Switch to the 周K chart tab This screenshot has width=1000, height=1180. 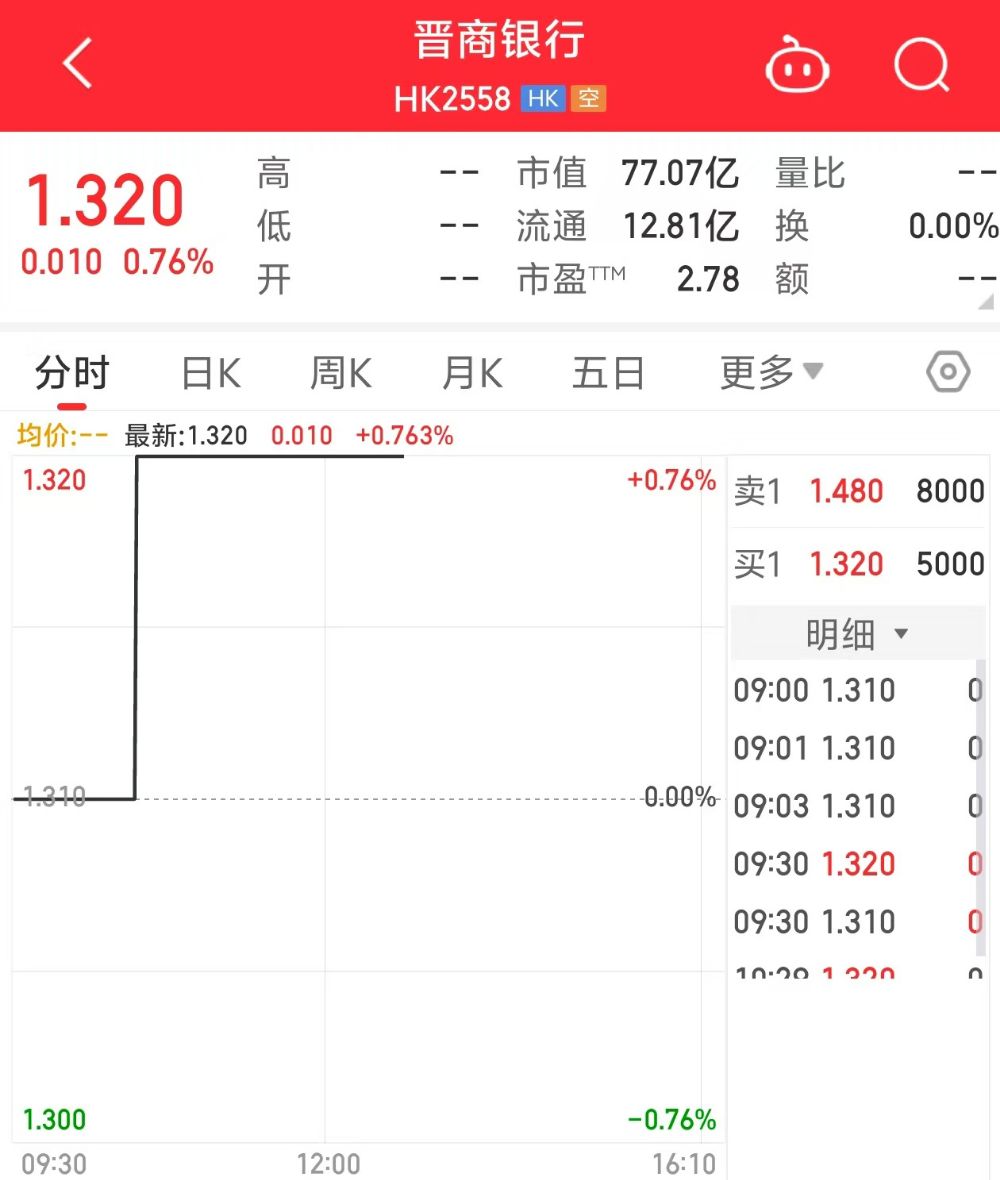pyautogui.click(x=340, y=374)
